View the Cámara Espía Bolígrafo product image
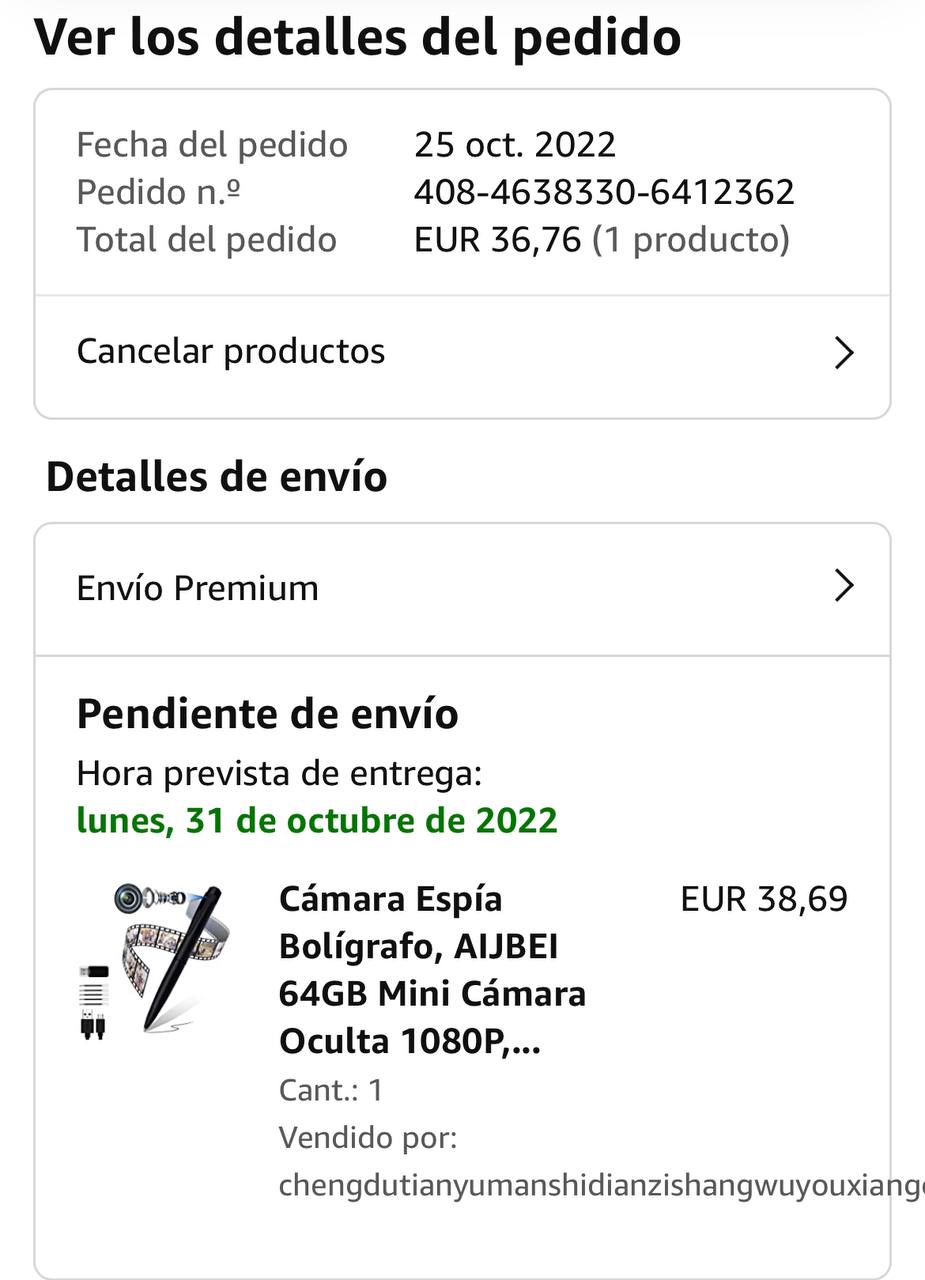Screen dimensions: 925x1280 pos(153,960)
